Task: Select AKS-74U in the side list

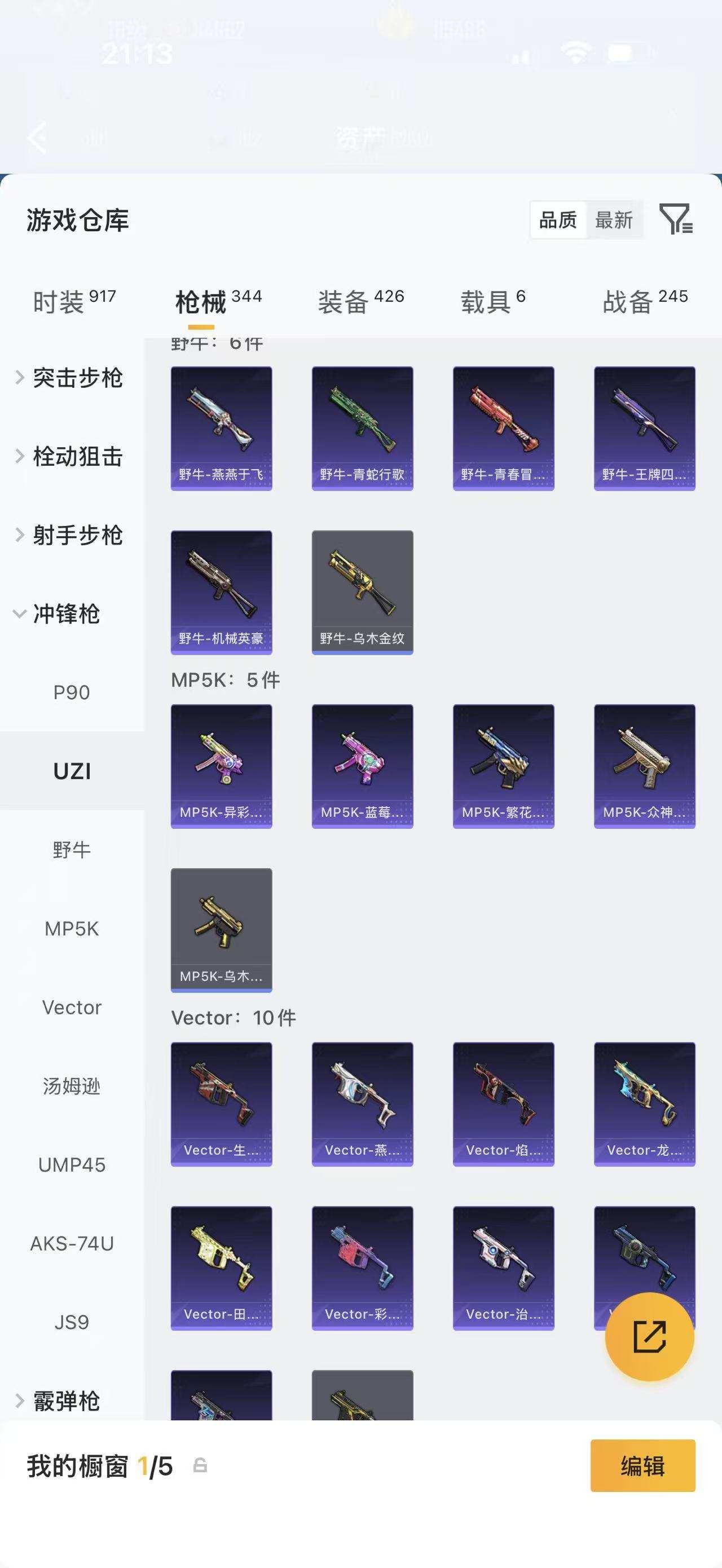Action: 72,1244
